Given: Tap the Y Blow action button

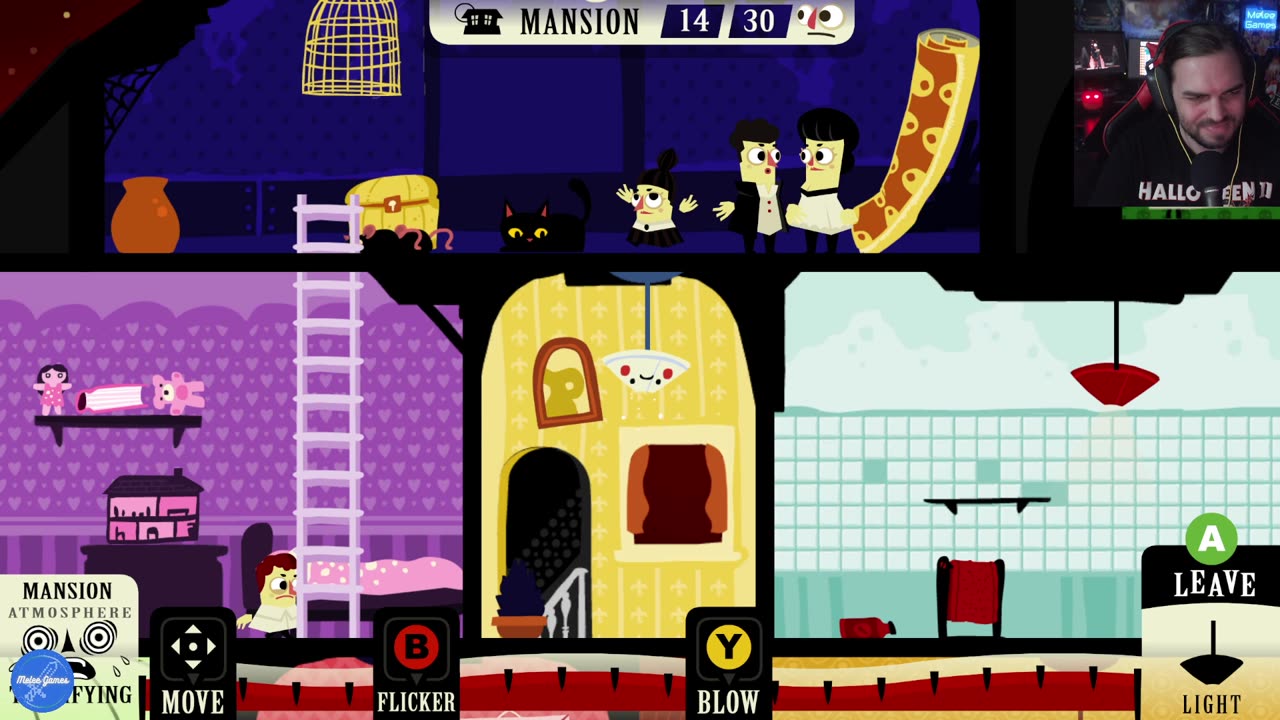Looking at the screenshot, I should coord(728,650).
